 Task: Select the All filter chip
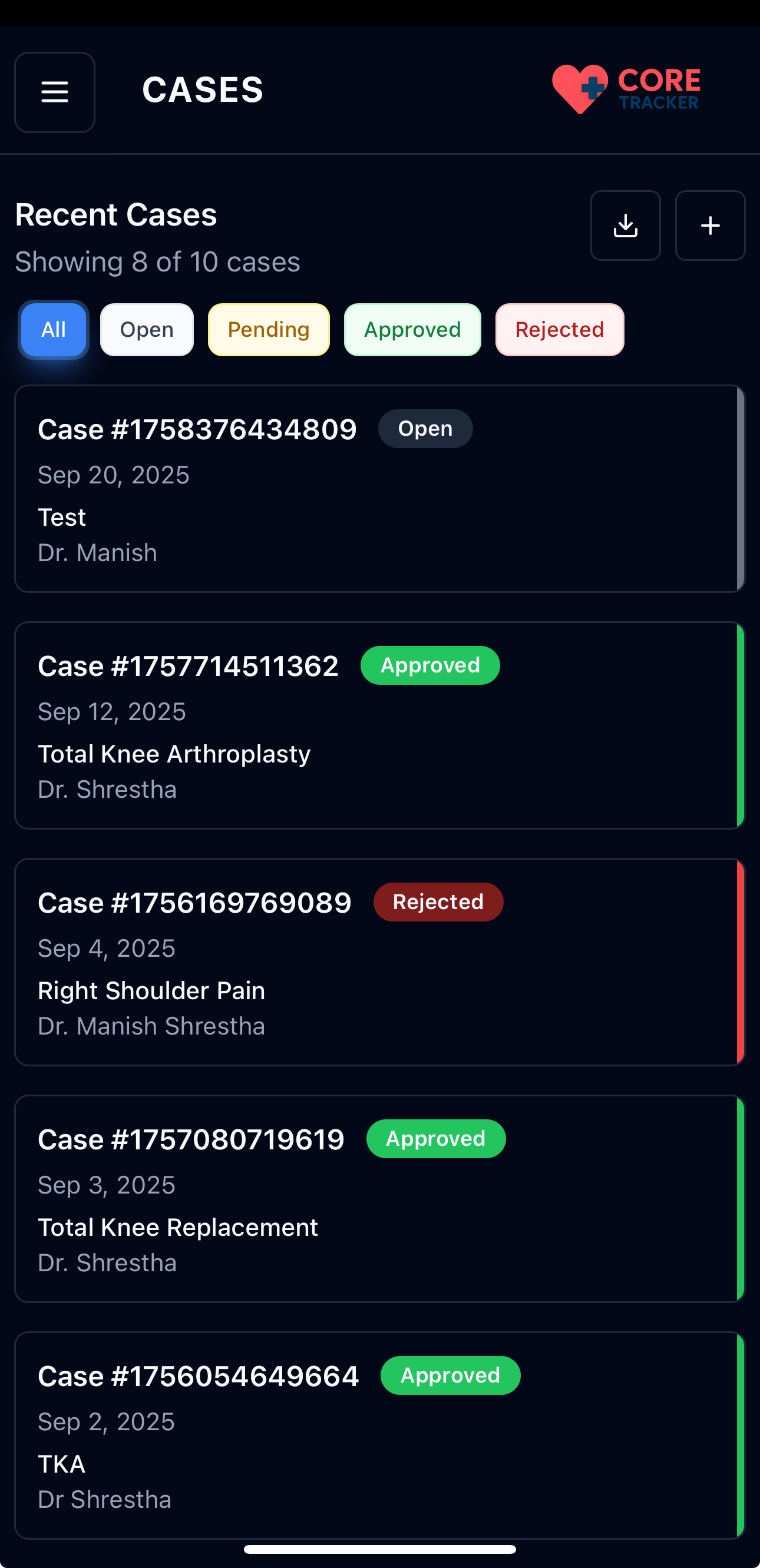tap(54, 330)
